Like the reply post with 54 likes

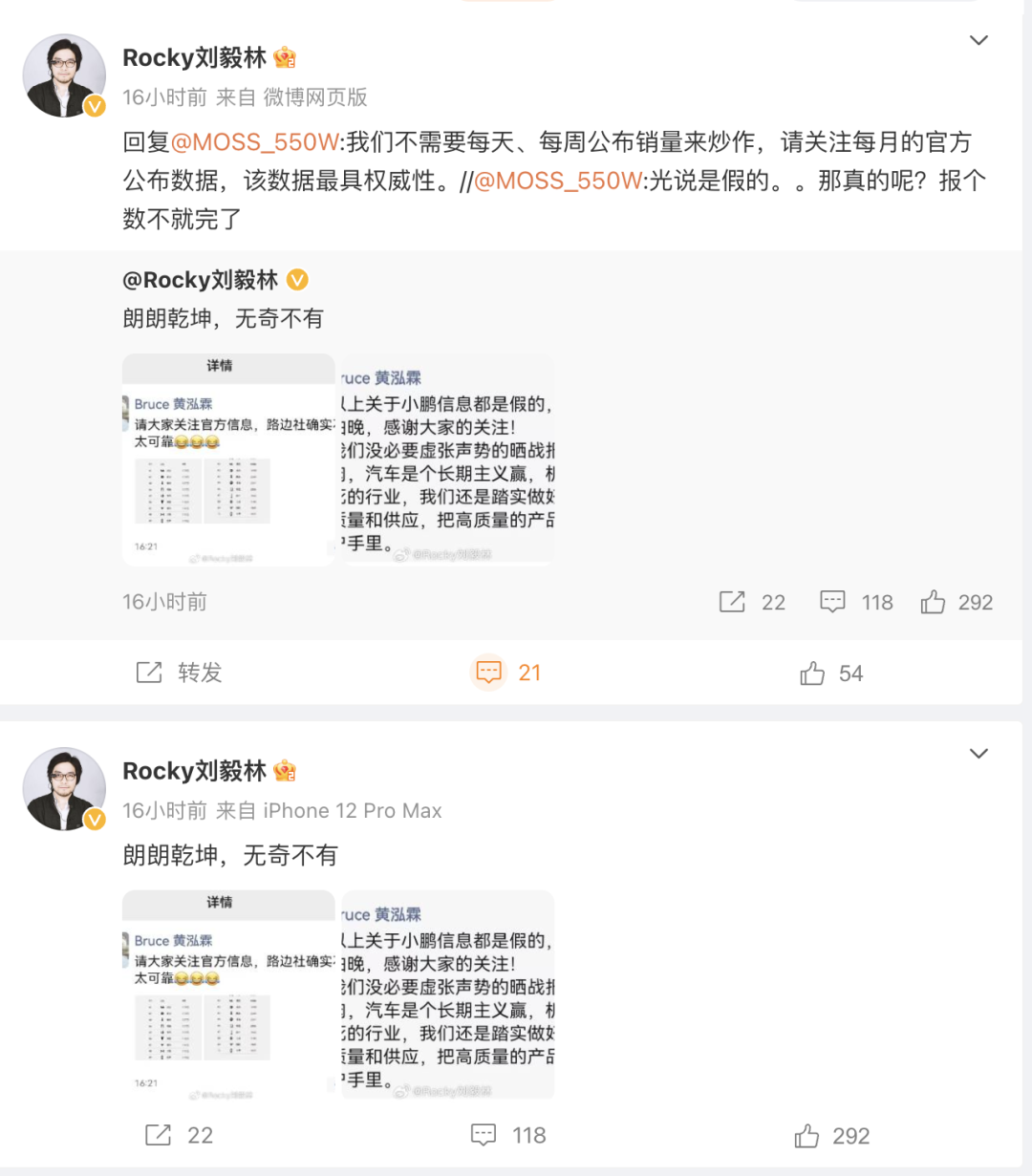pos(831,674)
